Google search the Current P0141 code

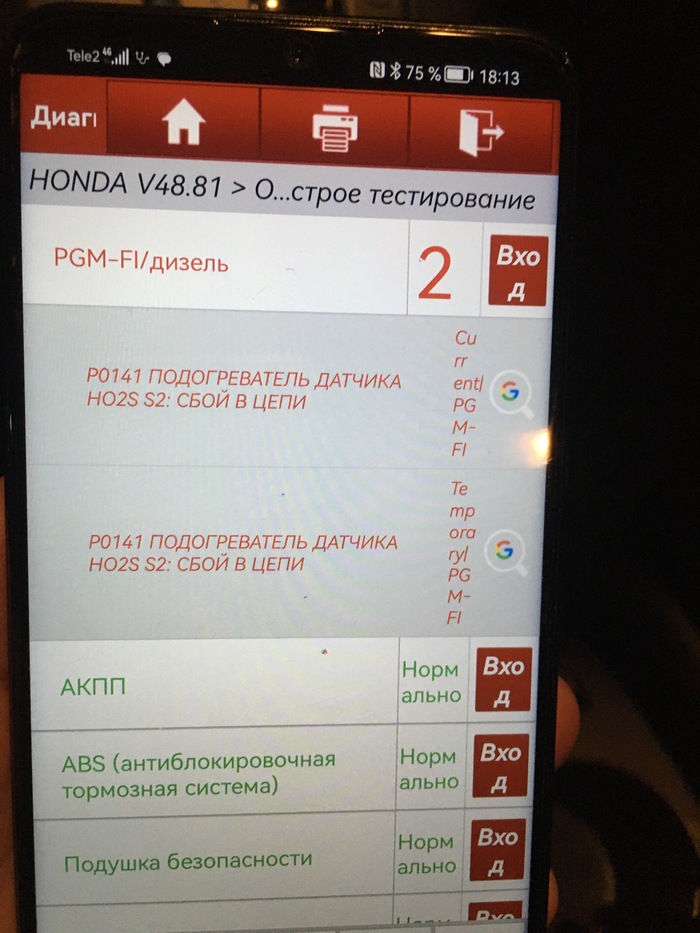coord(511,393)
